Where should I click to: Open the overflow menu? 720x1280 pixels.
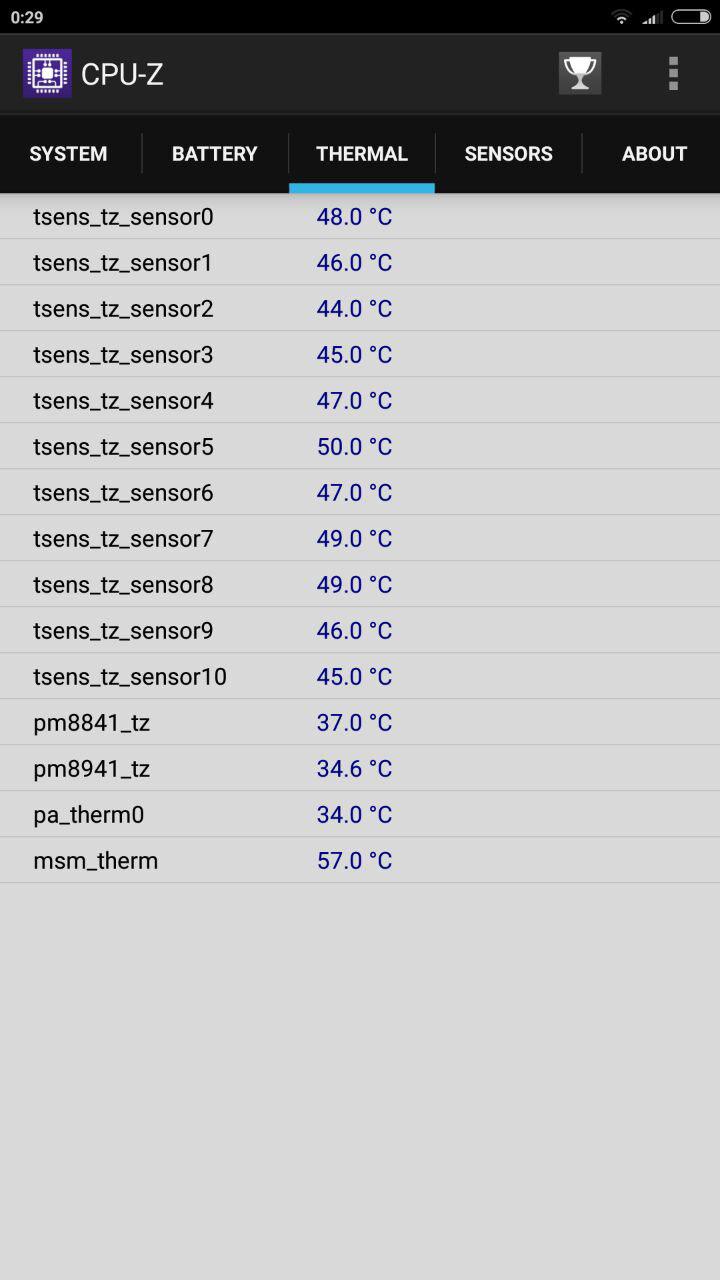tap(673, 73)
